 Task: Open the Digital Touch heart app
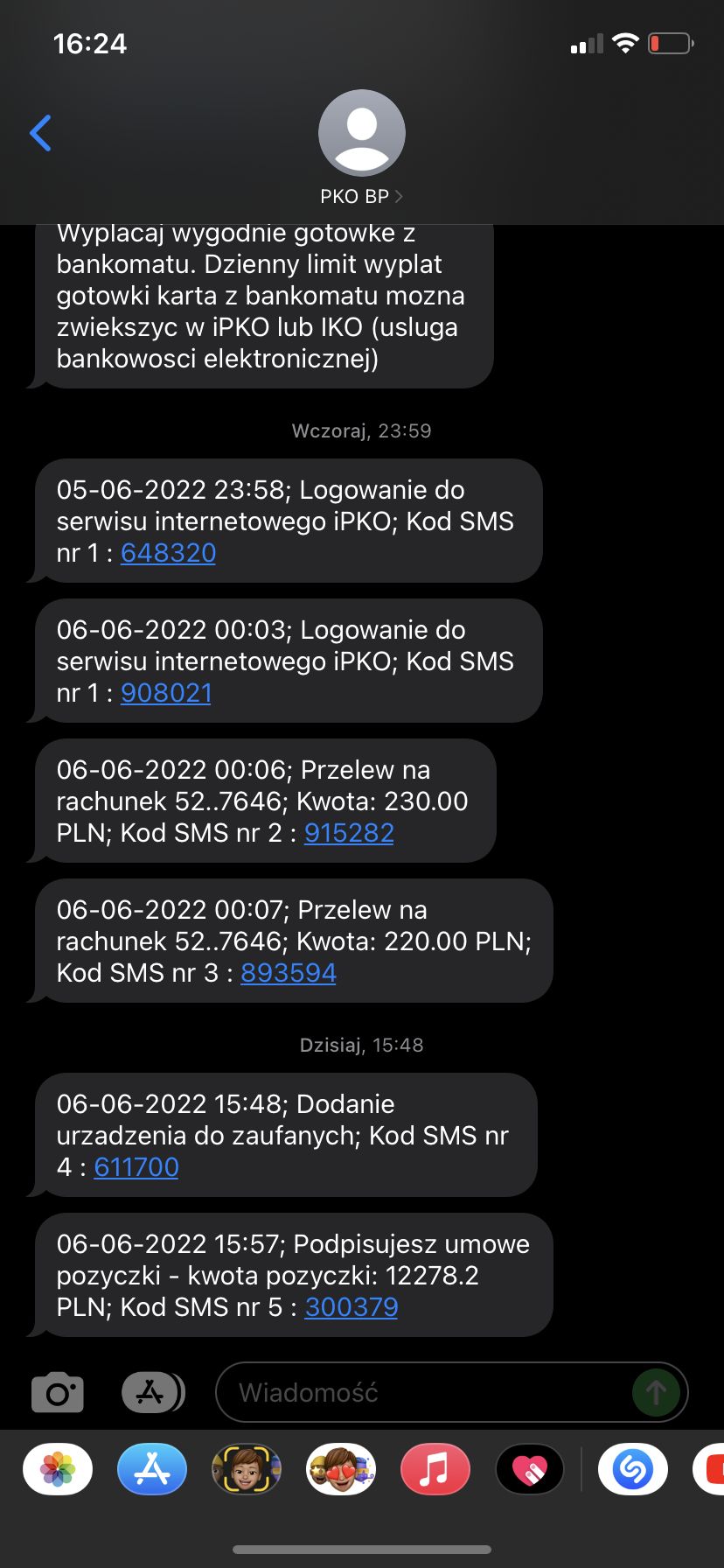[x=530, y=1468]
